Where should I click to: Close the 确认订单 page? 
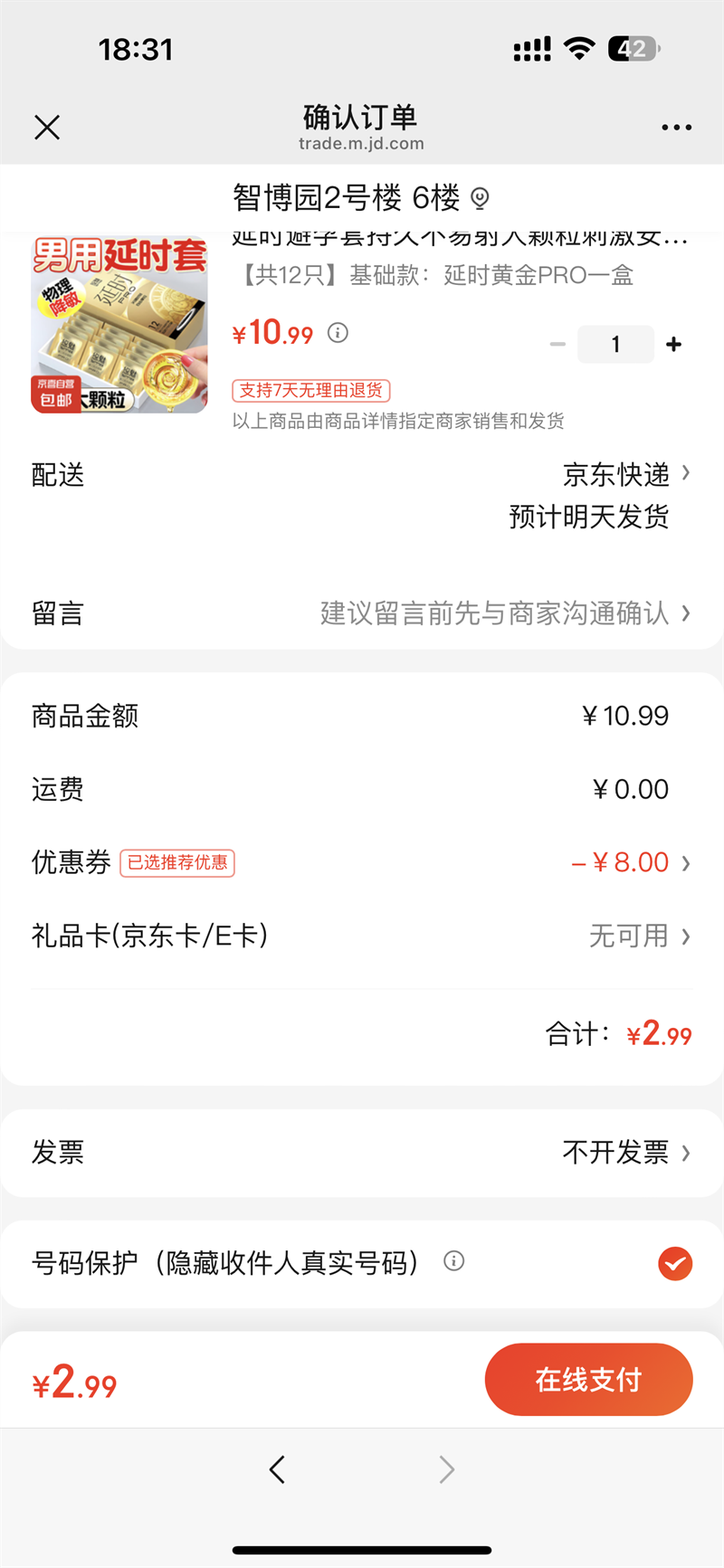(x=47, y=128)
